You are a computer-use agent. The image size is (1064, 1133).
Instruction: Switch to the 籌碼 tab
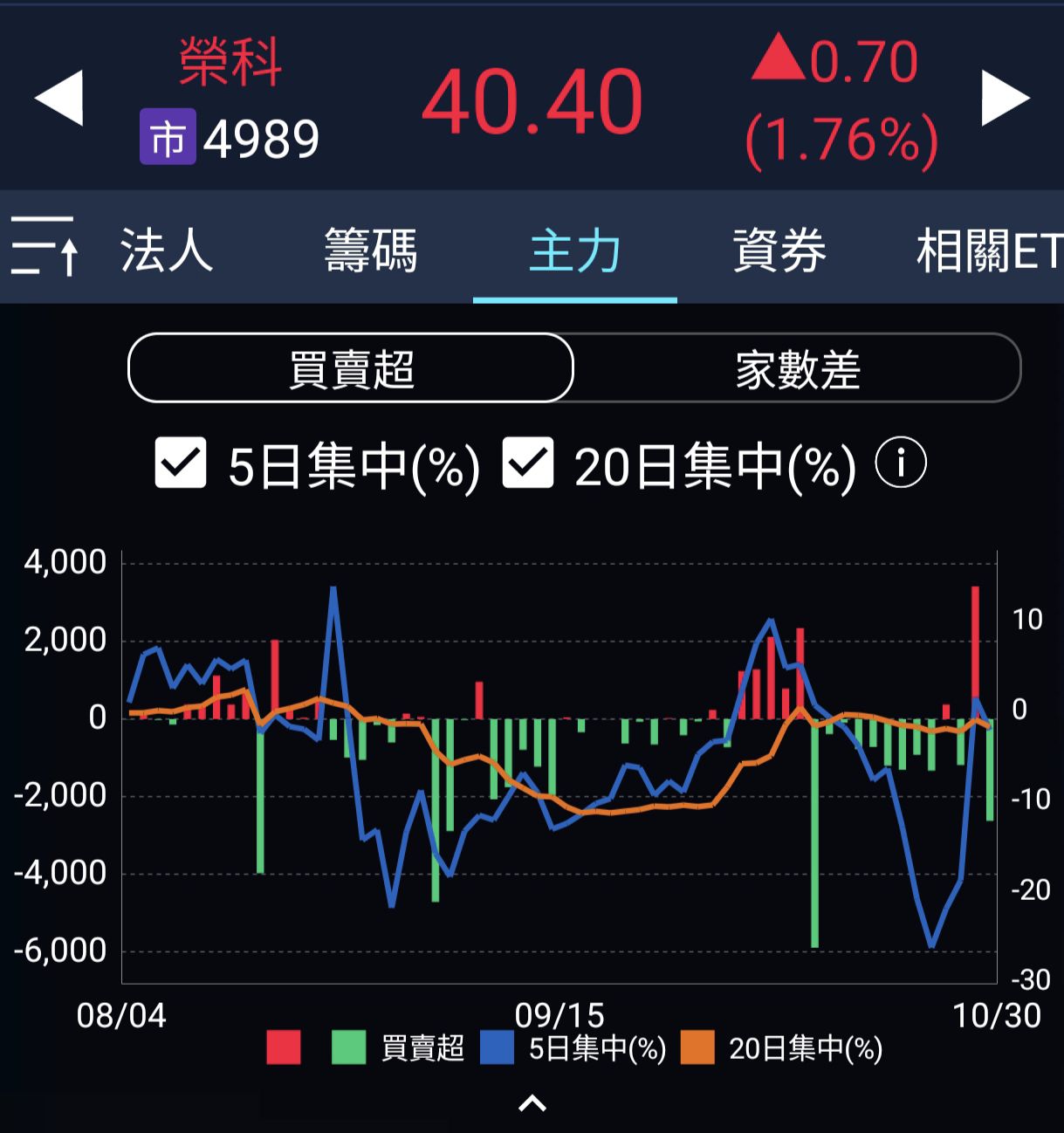pos(370,251)
